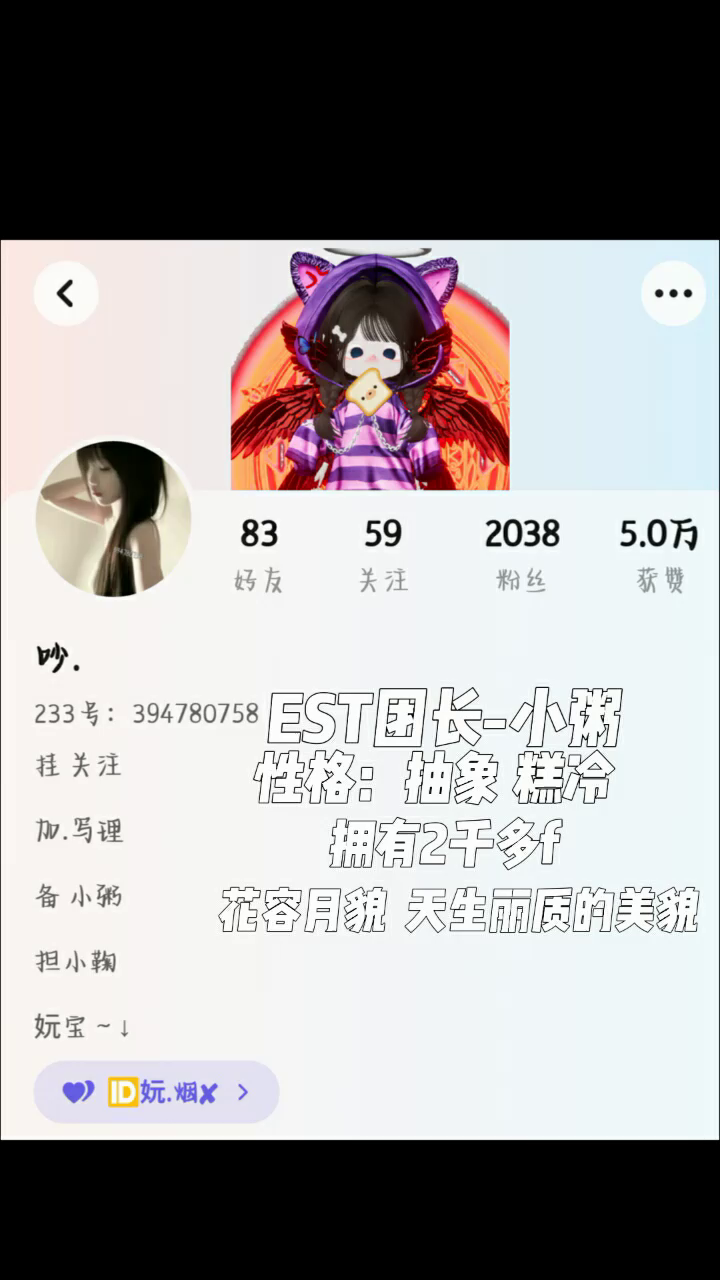The width and height of the screenshot is (720, 1280).
Task: Open the ID 妧.烟 chip
Action: (156, 1092)
